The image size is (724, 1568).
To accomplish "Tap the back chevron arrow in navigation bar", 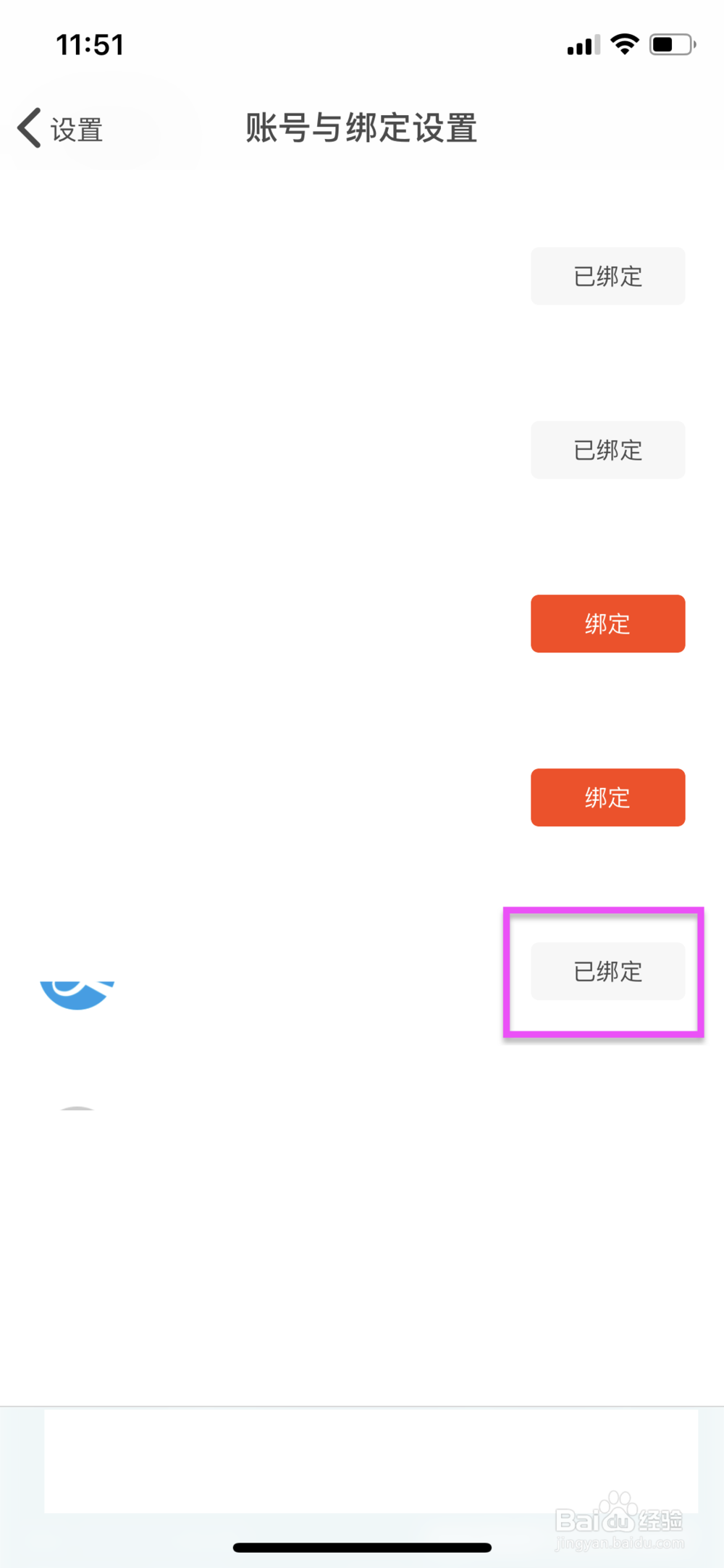I will coord(28,128).
